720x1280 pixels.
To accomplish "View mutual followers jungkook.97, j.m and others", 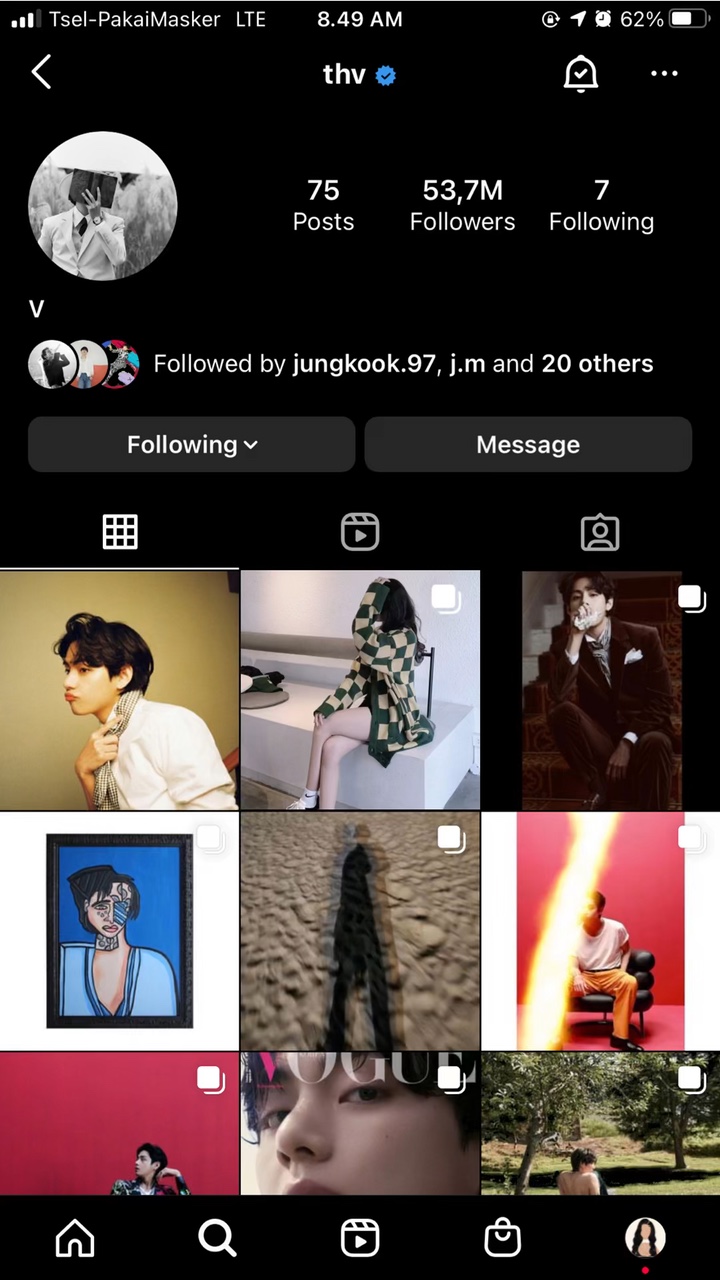I will (402, 364).
